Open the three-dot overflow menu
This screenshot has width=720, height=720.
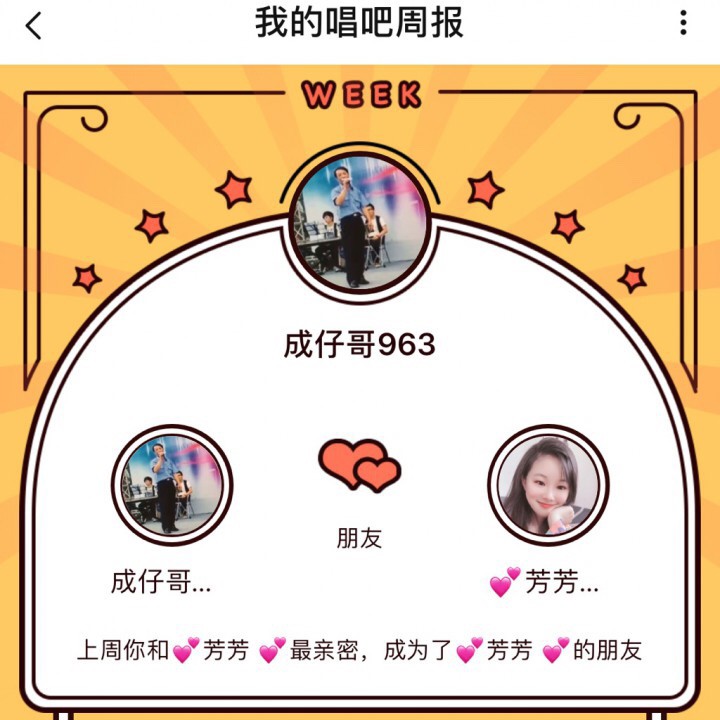point(683,23)
